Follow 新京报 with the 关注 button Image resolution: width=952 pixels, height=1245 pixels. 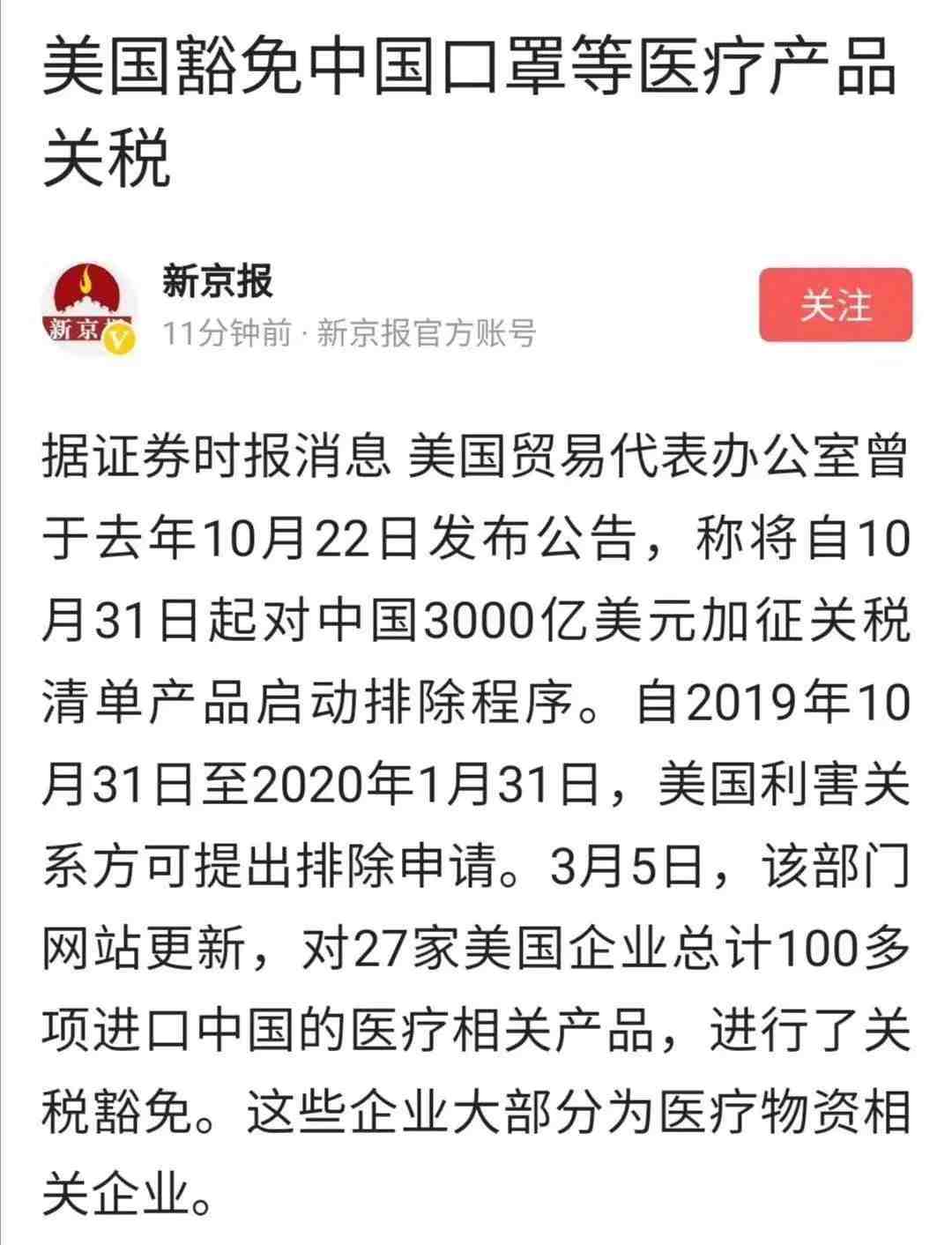click(x=835, y=305)
